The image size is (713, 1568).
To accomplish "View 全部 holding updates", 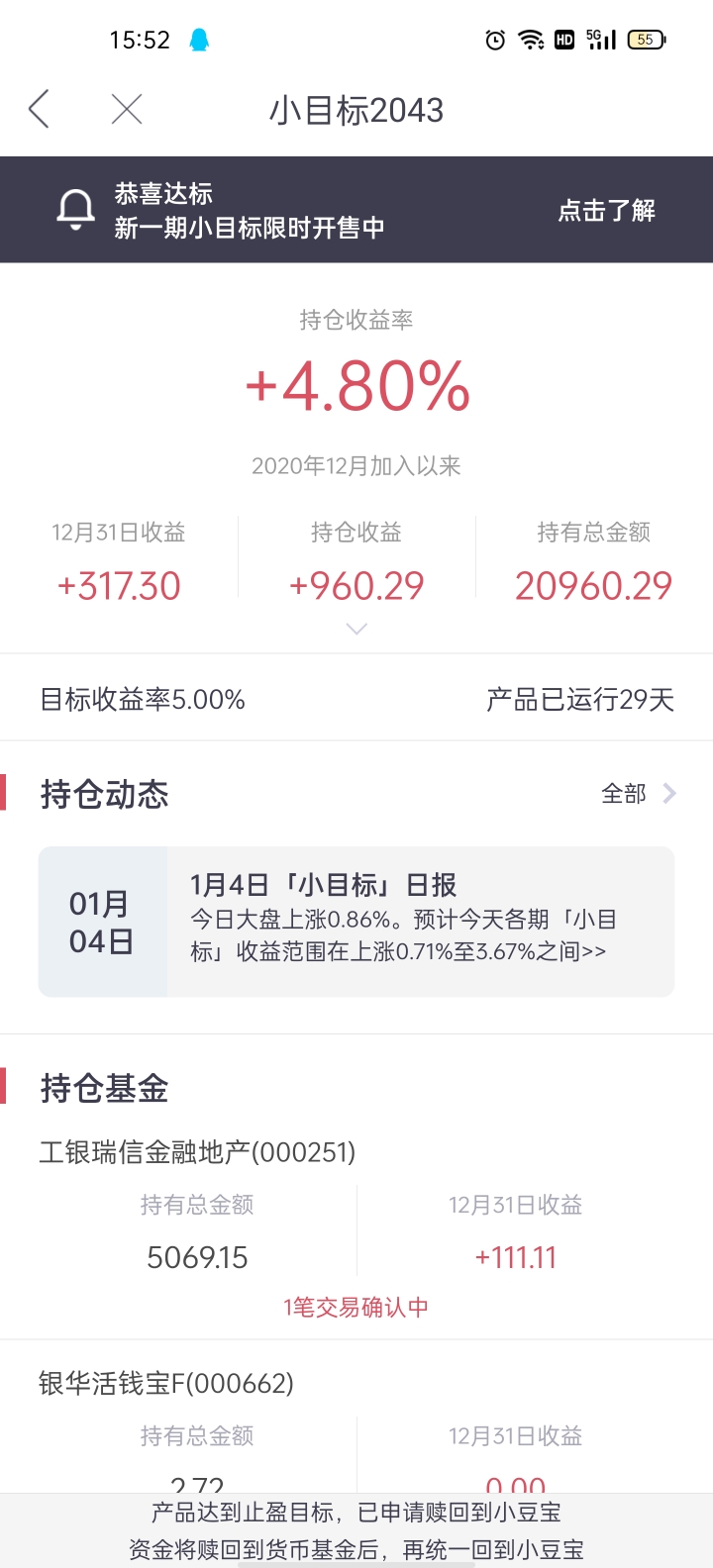I will click(x=639, y=794).
